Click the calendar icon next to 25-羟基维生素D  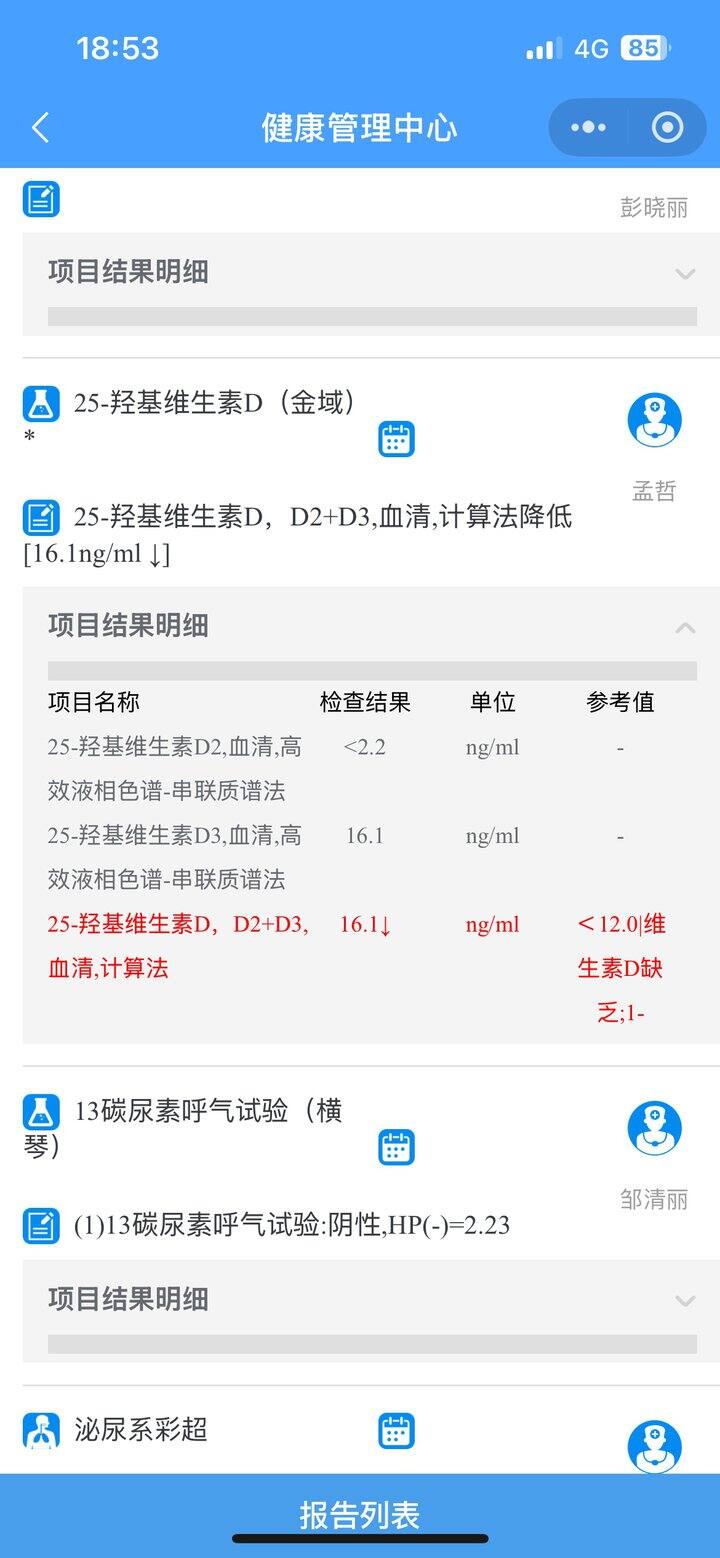[x=396, y=438]
